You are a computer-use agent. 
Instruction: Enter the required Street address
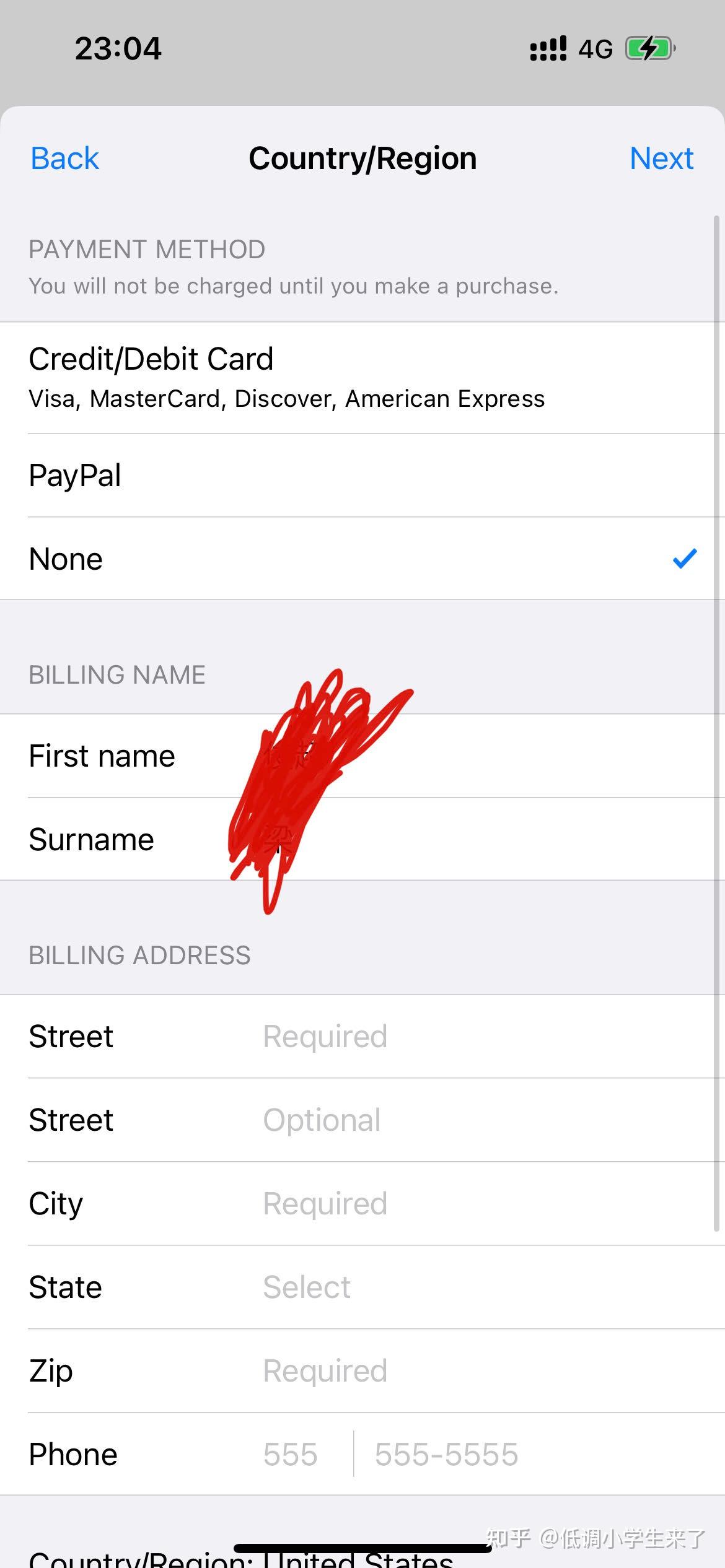click(434, 1037)
